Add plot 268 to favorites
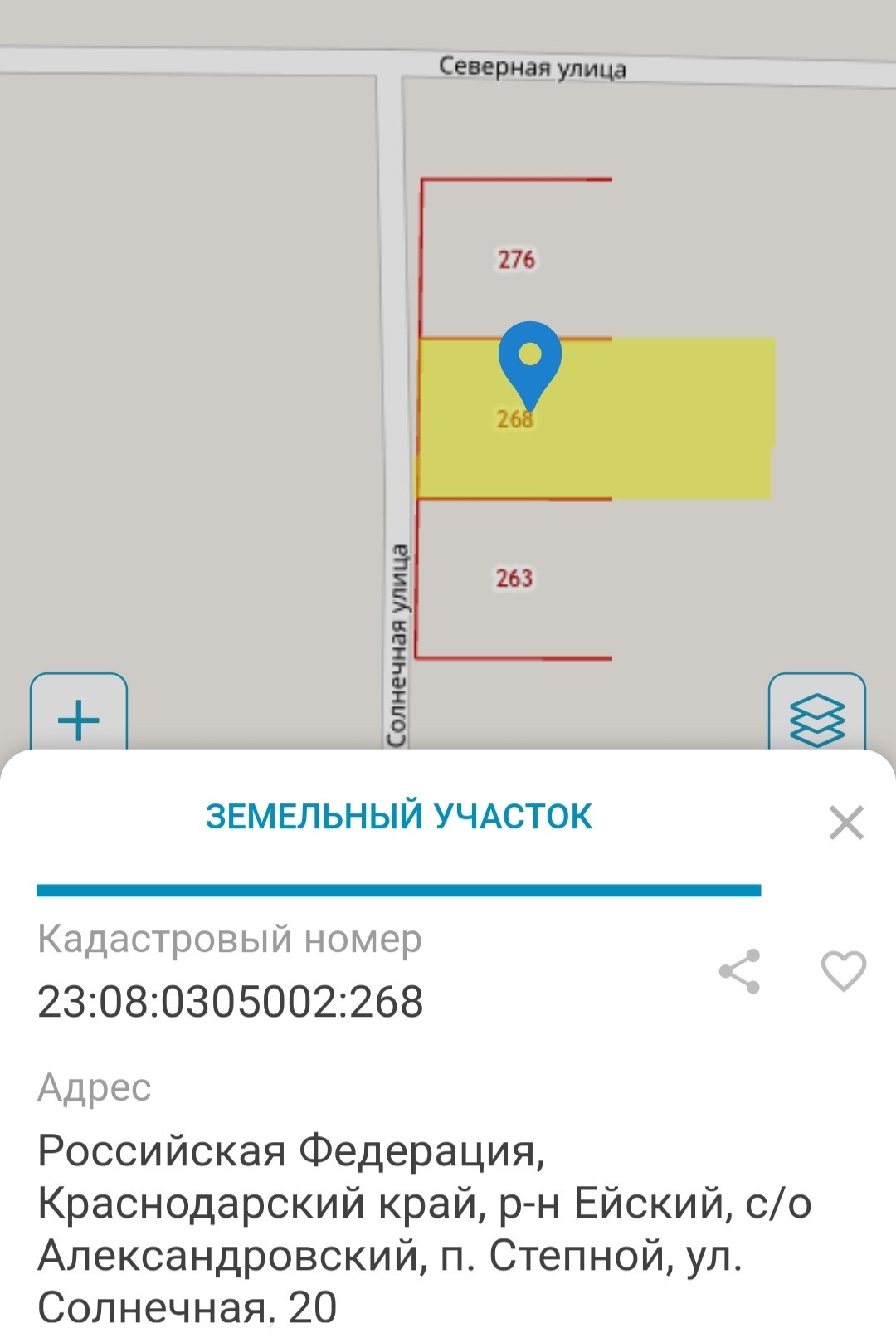The image size is (896, 1338). [843, 971]
